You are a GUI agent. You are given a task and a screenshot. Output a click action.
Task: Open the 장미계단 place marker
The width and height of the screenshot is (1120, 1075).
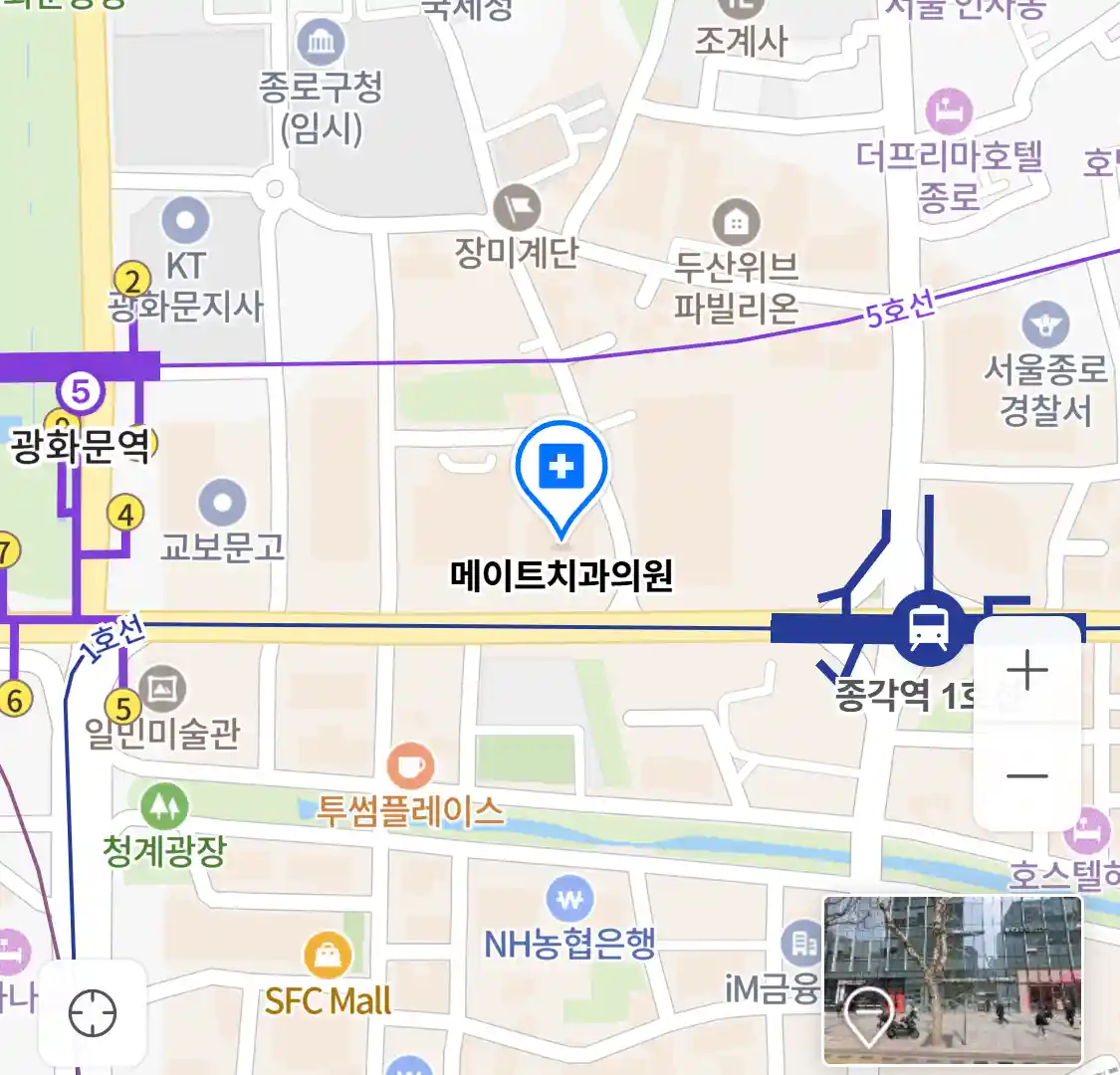pos(517,210)
